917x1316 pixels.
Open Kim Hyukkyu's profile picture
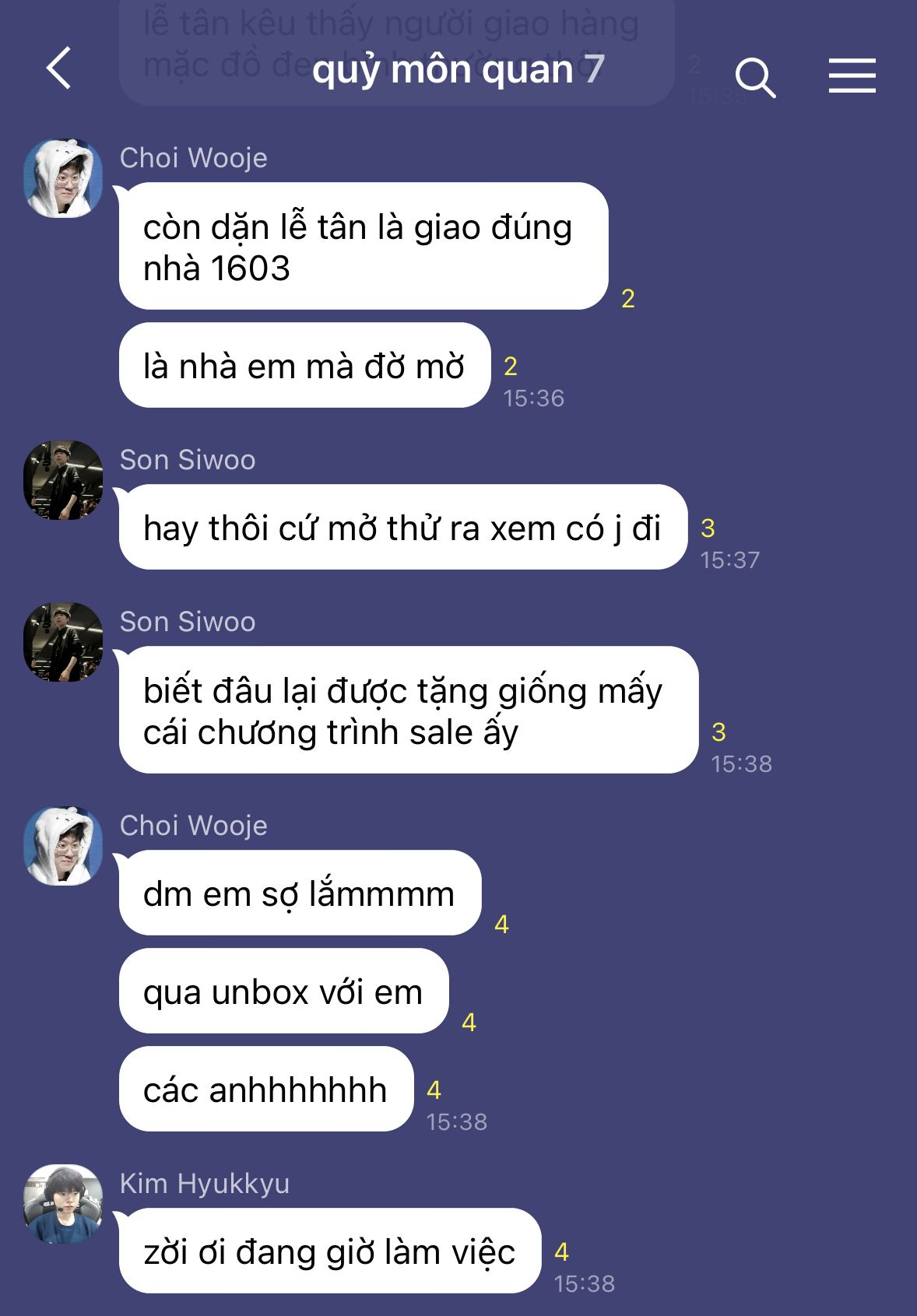[x=63, y=1204]
